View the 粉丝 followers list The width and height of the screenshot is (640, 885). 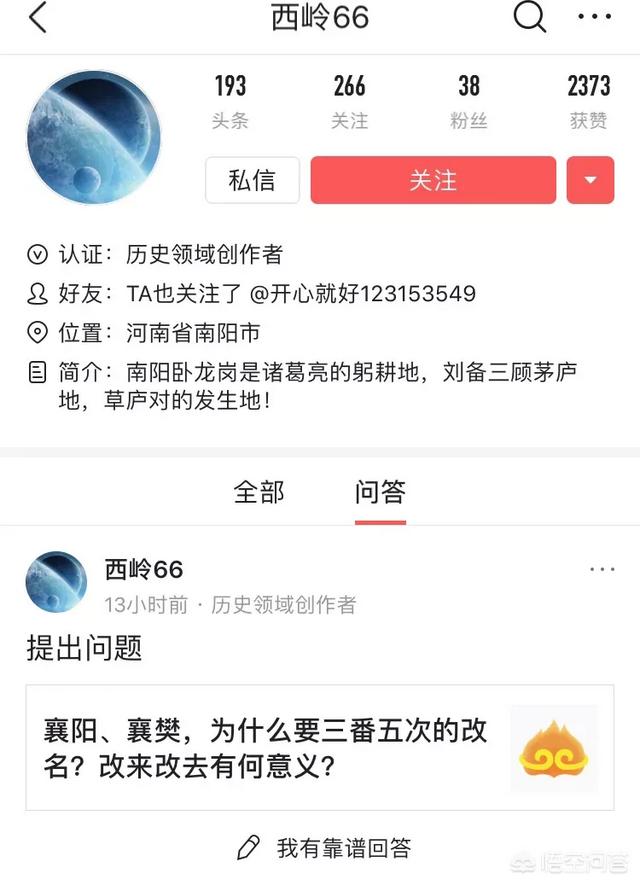point(469,101)
